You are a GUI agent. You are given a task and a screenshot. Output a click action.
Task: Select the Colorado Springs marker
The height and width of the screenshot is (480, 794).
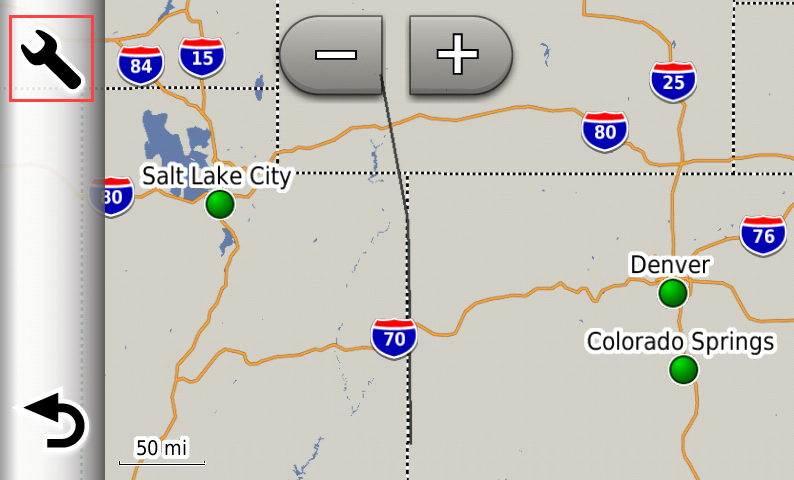tap(683, 370)
